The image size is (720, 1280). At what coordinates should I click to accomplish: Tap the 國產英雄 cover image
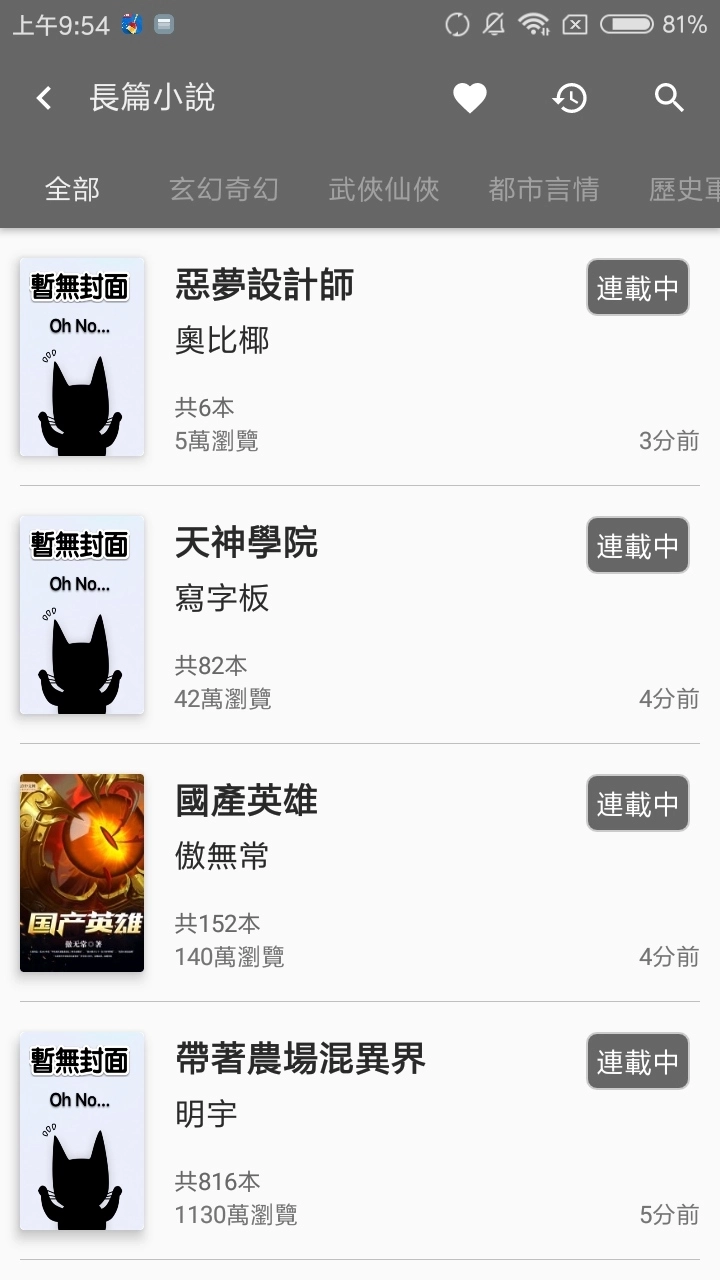pyautogui.click(x=81, y=872)
